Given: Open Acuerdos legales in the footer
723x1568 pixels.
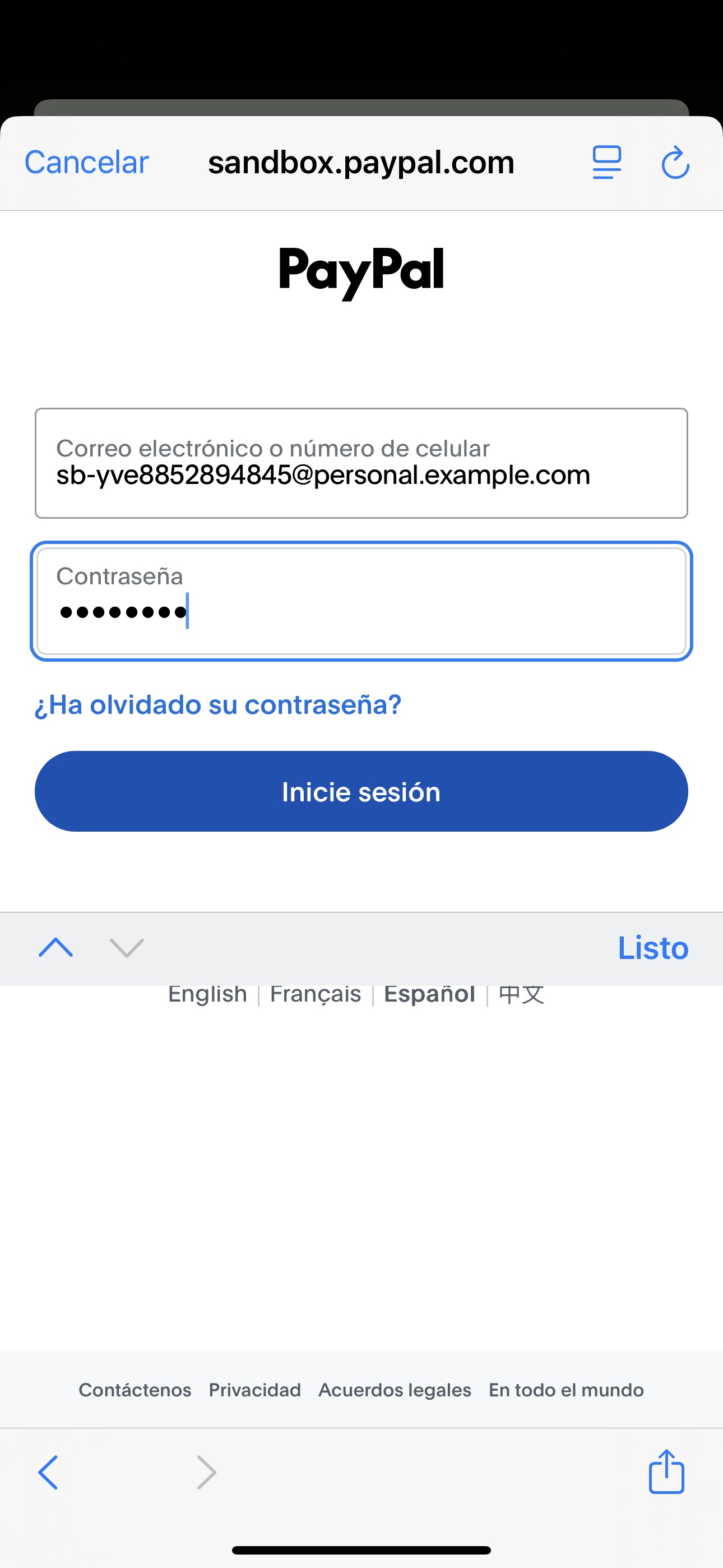Looking at the screenshot, I should [x=395, y=1390].
